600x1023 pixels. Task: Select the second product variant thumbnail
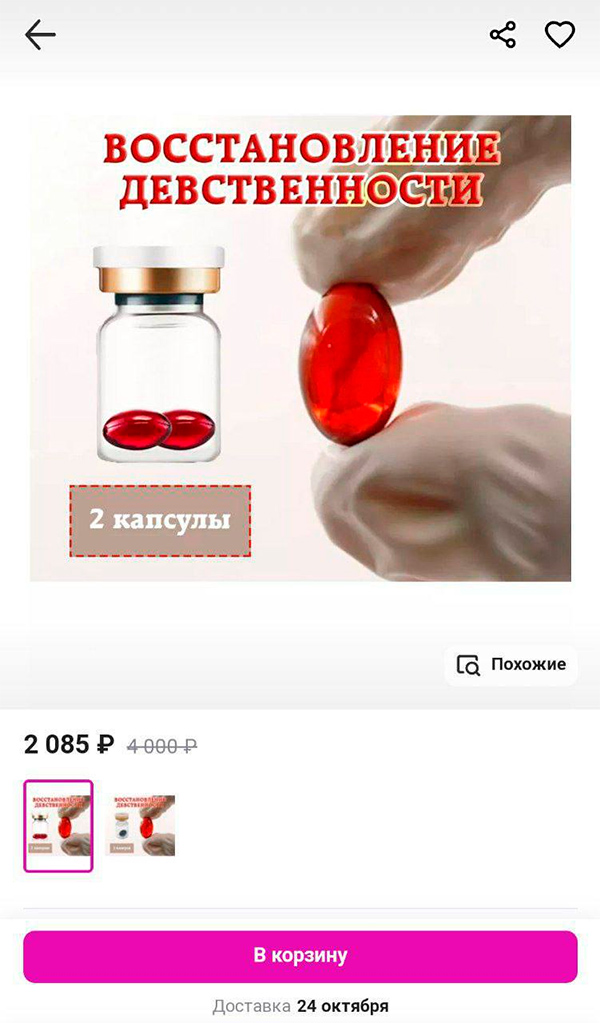click(x=141, y=826)
